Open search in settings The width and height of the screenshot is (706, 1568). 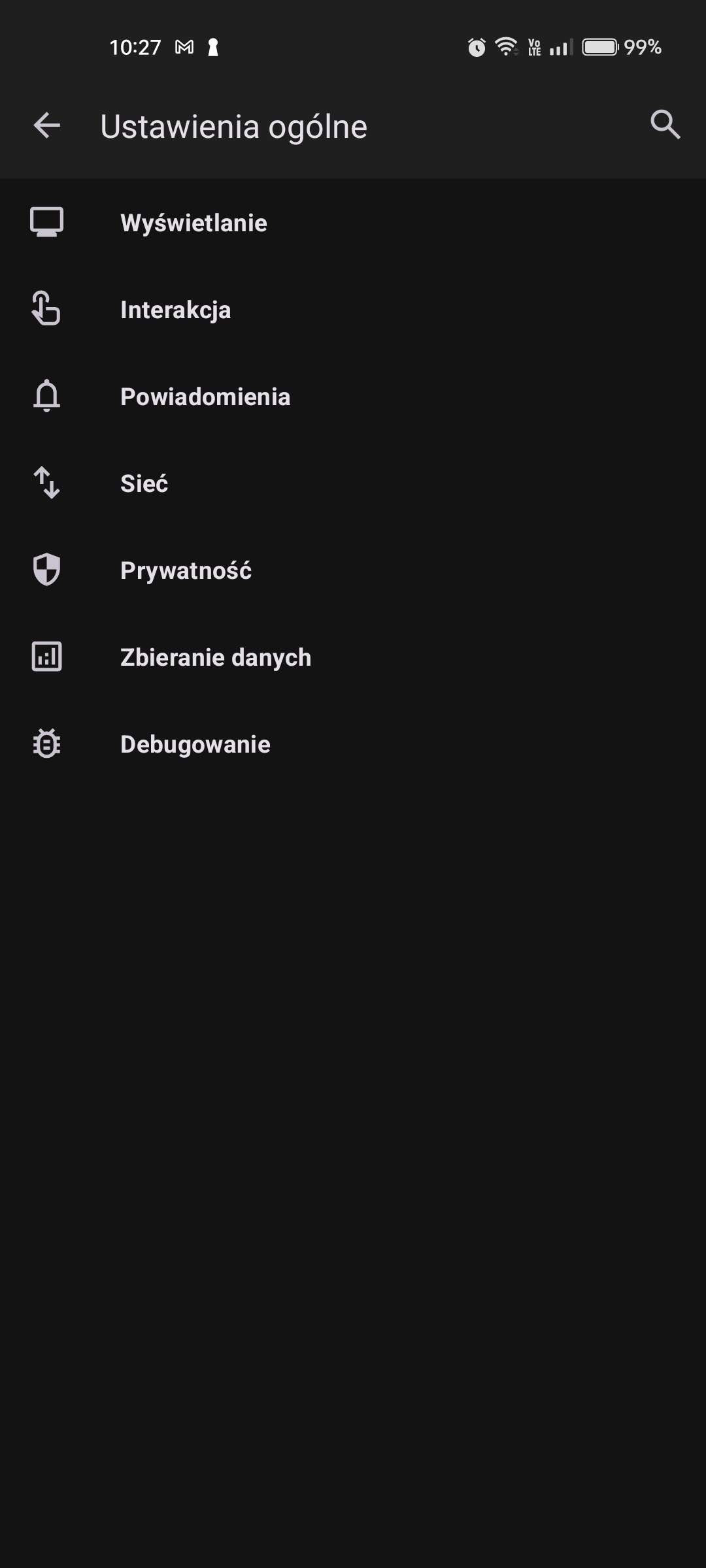pyautogui.click(x=665, y=125)
